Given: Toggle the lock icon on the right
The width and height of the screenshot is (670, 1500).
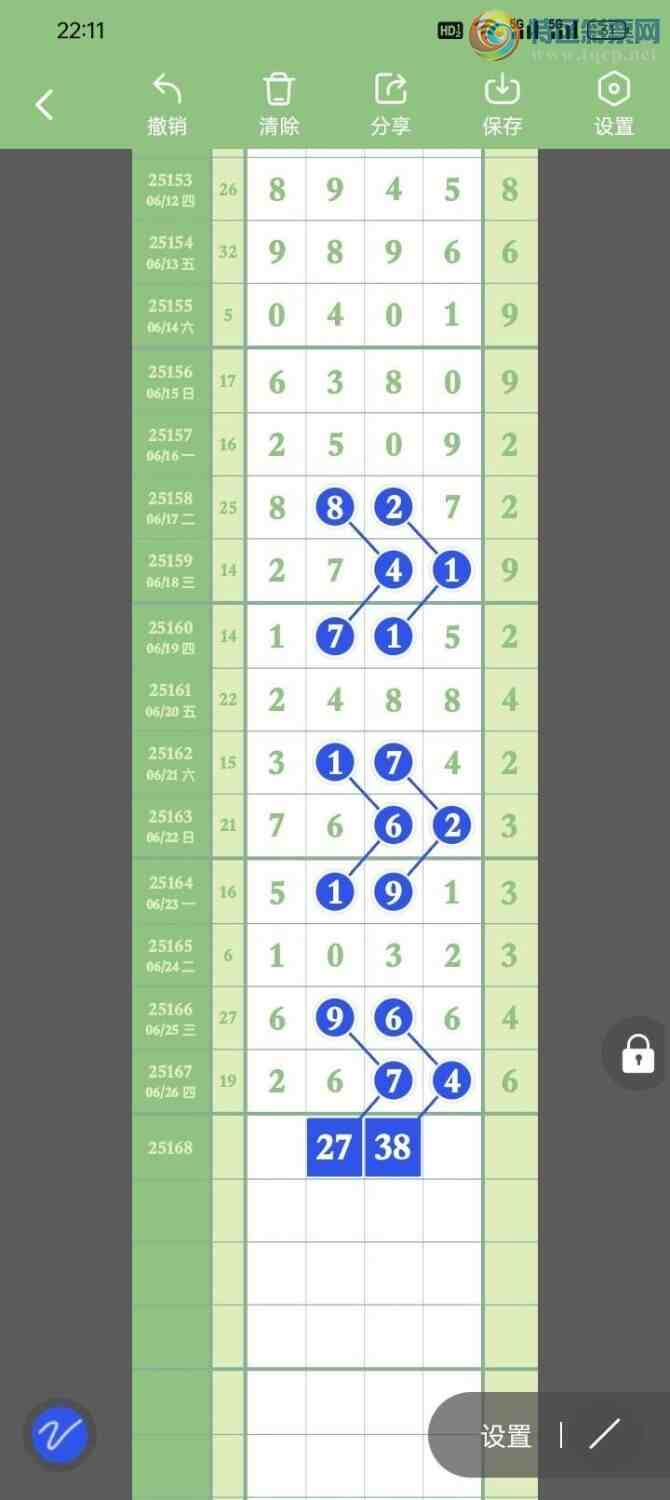Looking at the screenshot, I should point(637,1053).
